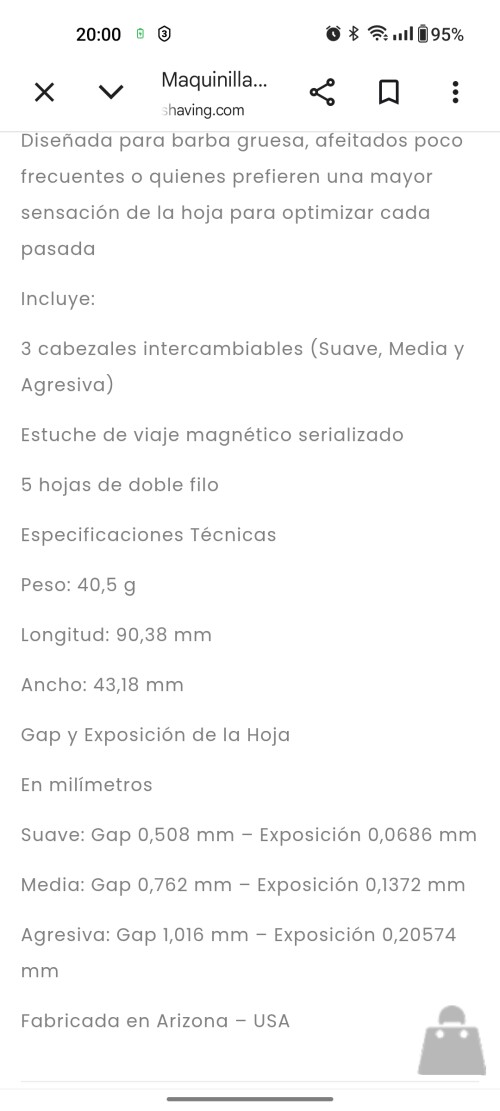Tap the Maquinilla page title and URL

[215, 94]
